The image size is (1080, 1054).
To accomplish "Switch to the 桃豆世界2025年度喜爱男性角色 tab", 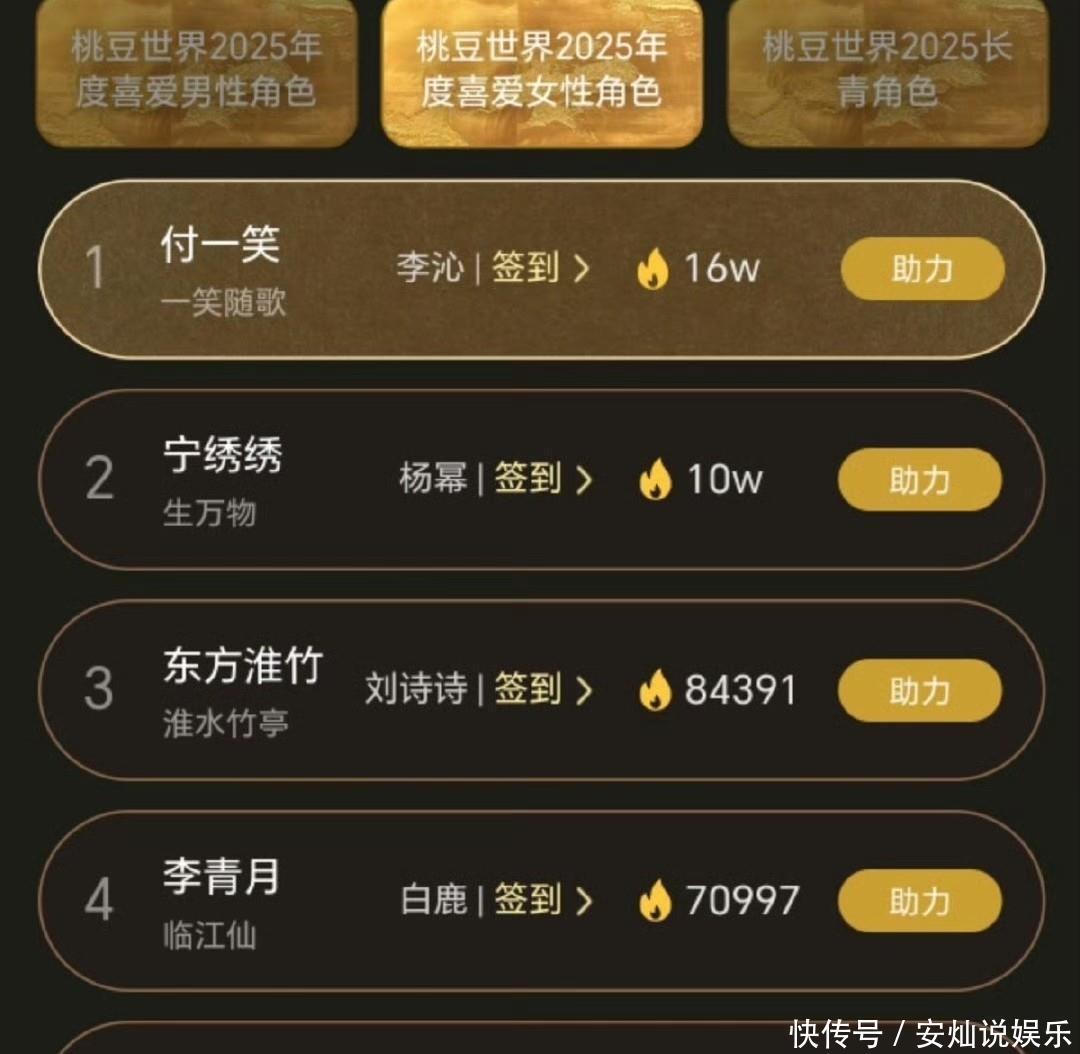I will 196,71.
